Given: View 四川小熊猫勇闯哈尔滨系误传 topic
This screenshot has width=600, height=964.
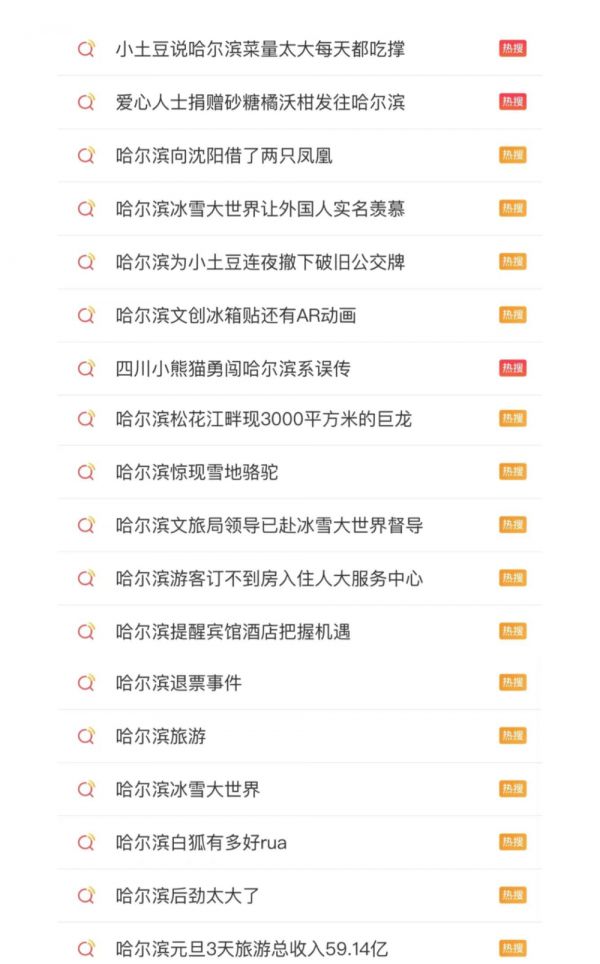Looking at the screenshot, I should point(233,368).
